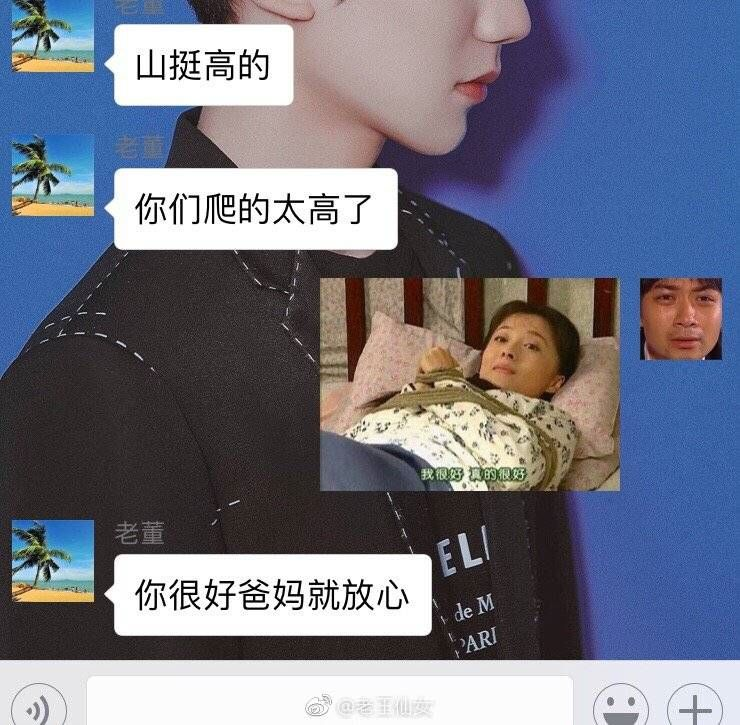Image resolution: width=740 pixels, height=725 pixels.
Task: Focus the message text input field
Action: pyautogui.click(x=330, y=703)
